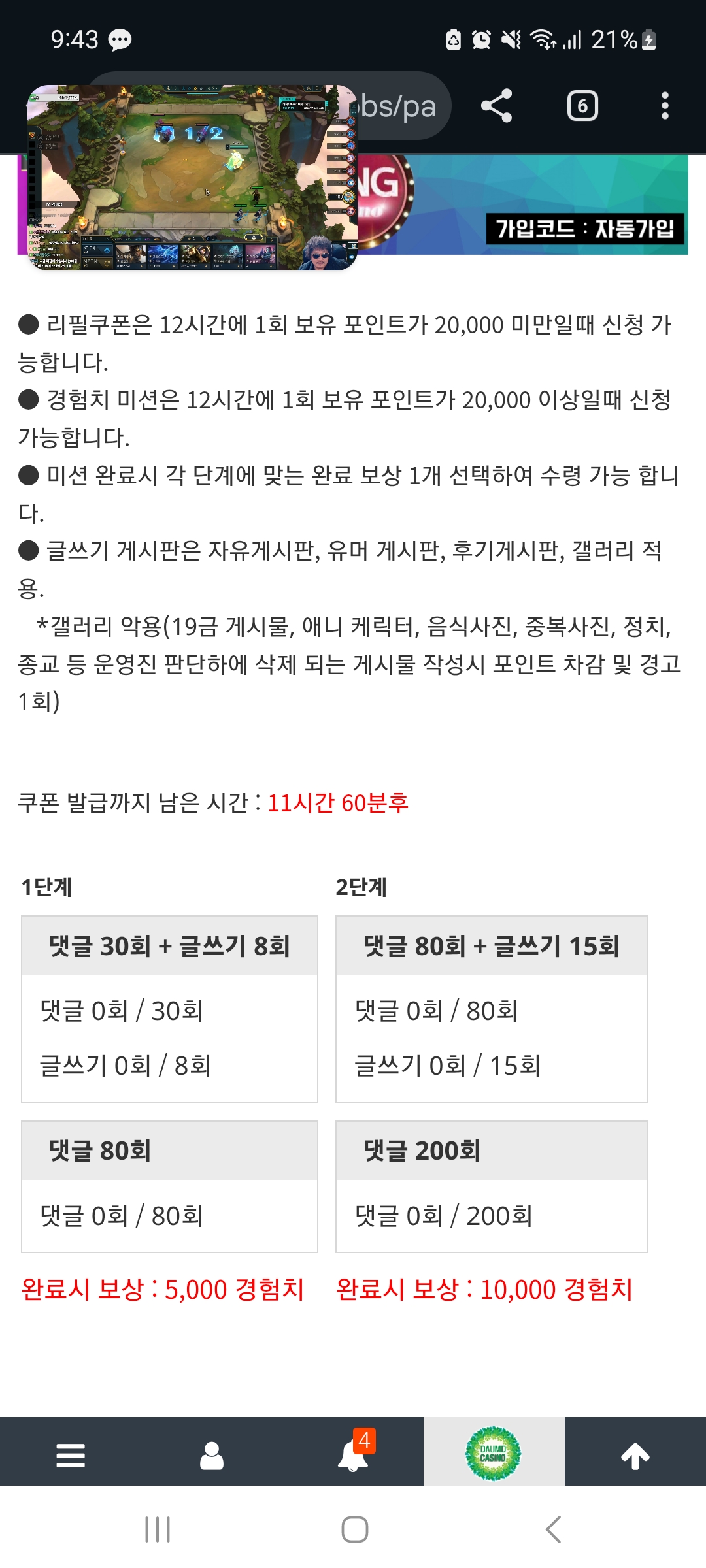Select the 댓글 80회 mission

click(x=169, y=1151)
